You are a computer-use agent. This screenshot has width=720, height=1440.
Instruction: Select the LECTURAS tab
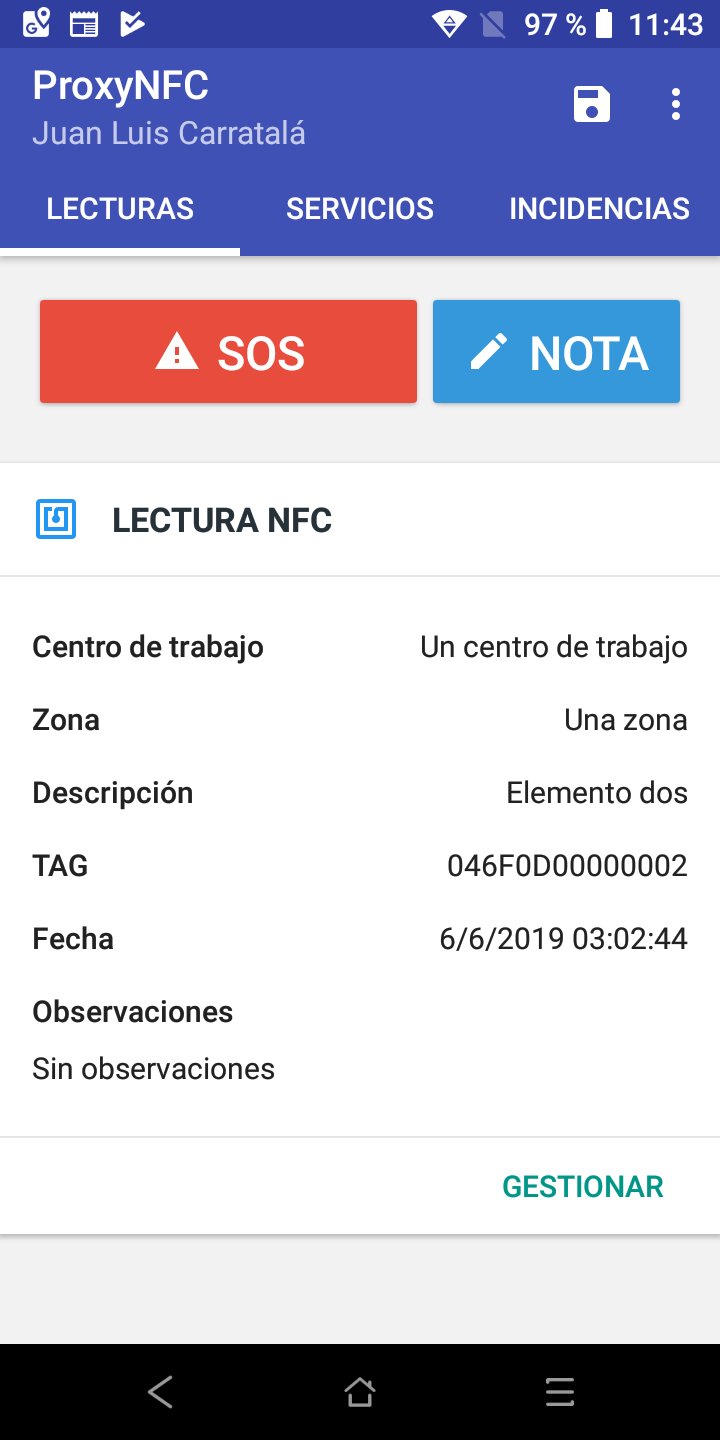coord(120,208)
